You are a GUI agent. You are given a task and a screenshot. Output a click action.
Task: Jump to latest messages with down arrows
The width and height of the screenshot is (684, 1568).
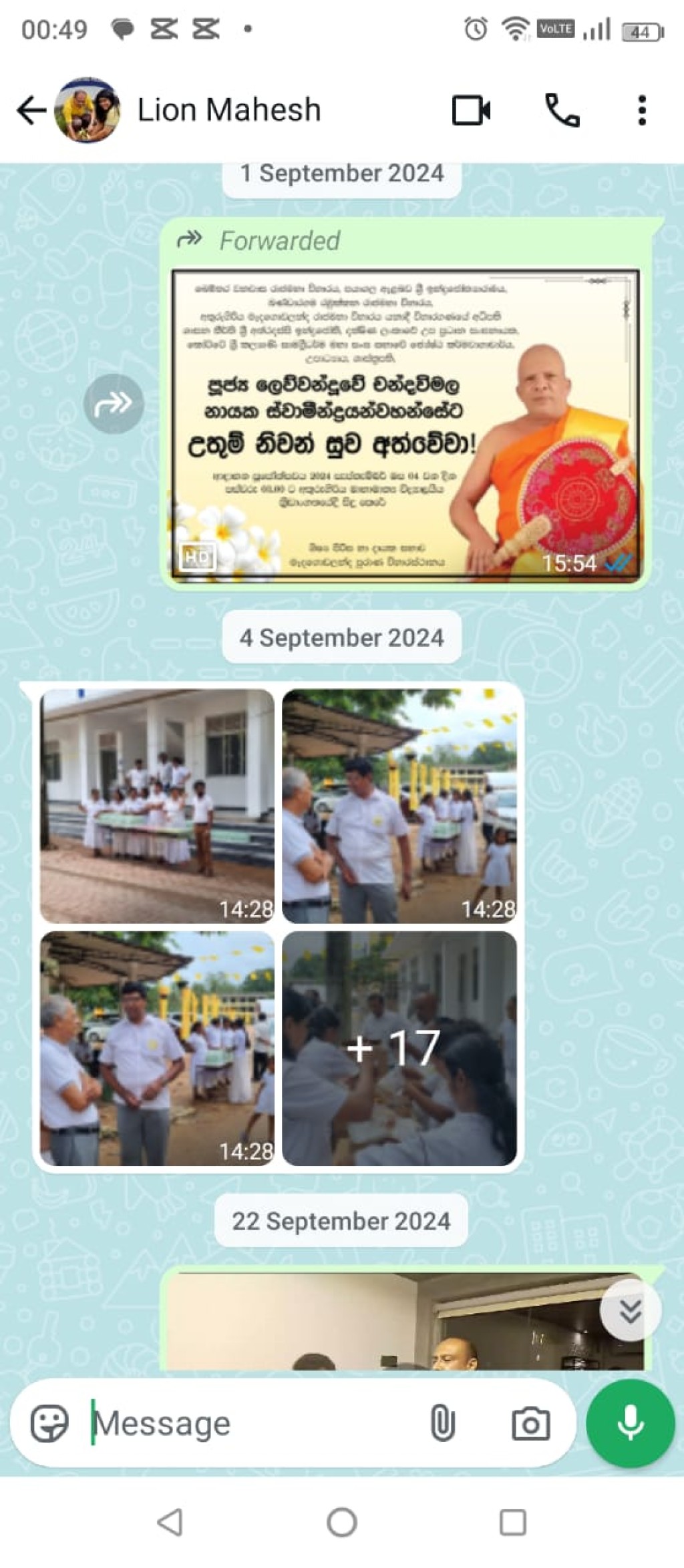630,1311
